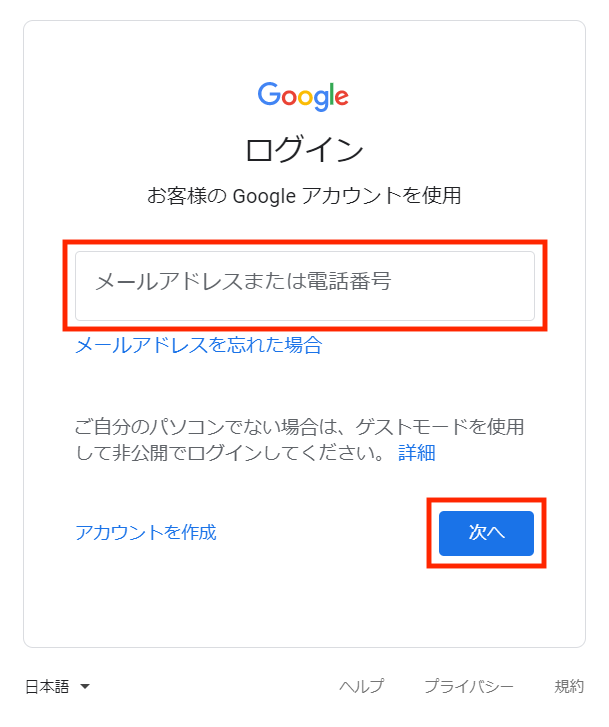Open the ヘルプ footer link
The width and height of the screenshot is (609, 727).
(361, 687)
